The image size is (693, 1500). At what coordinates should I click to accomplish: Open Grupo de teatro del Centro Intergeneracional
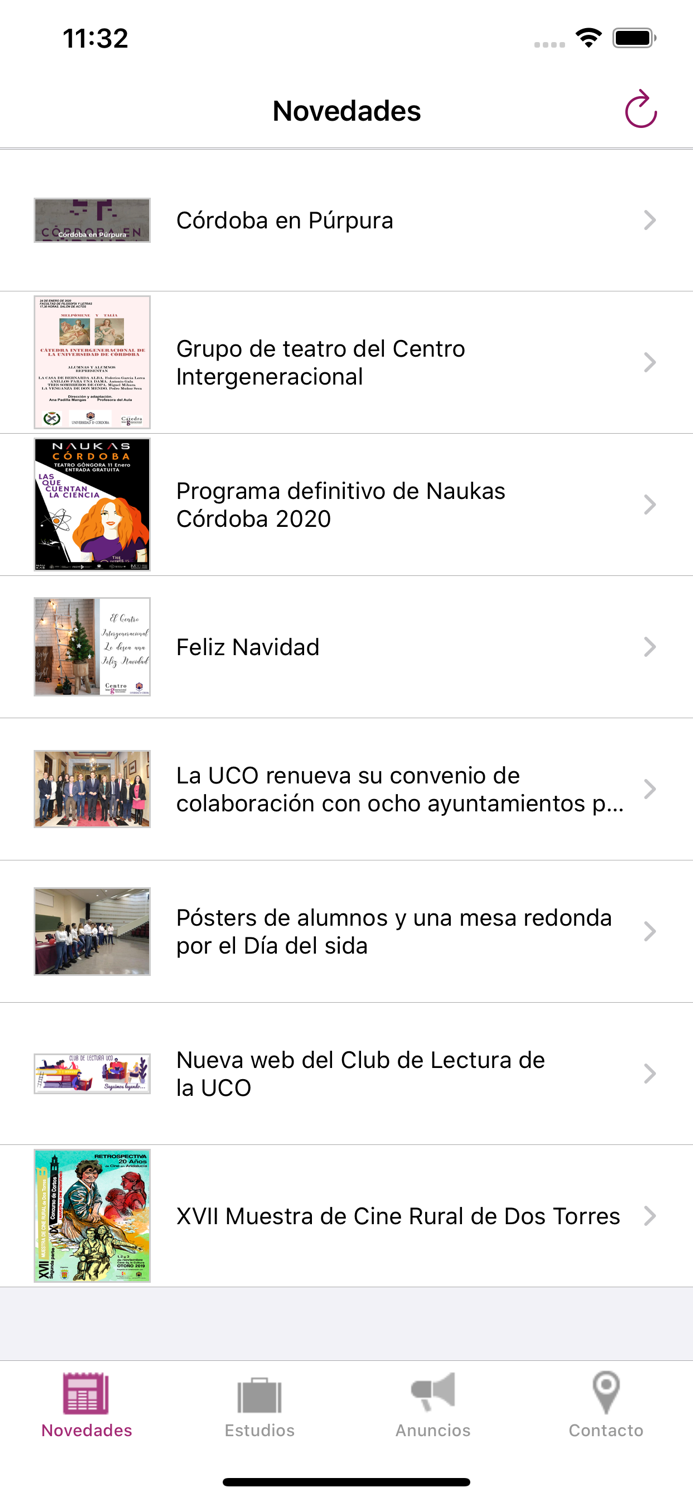click(x=346, y=362)
